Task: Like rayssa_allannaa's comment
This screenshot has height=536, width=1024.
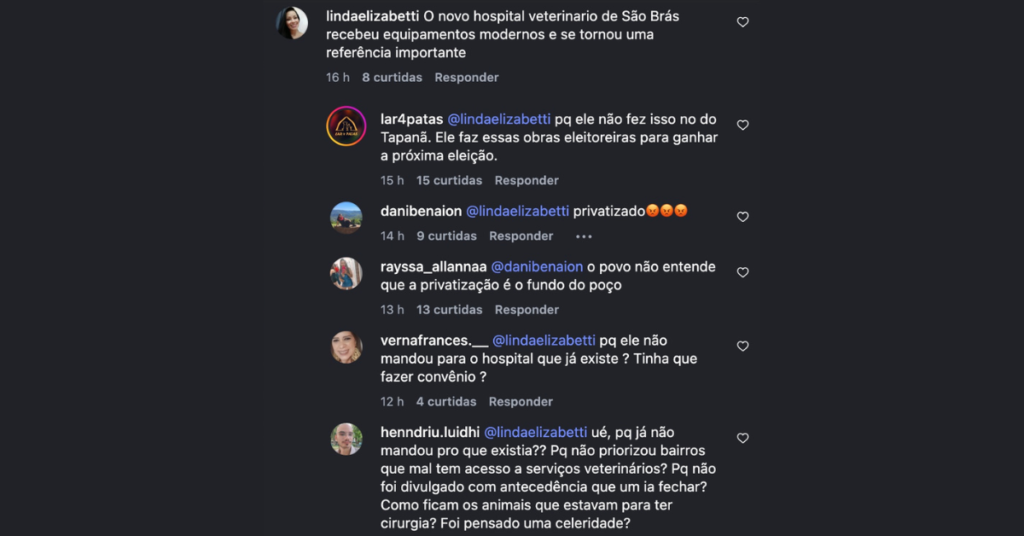Action: point(742,272)
